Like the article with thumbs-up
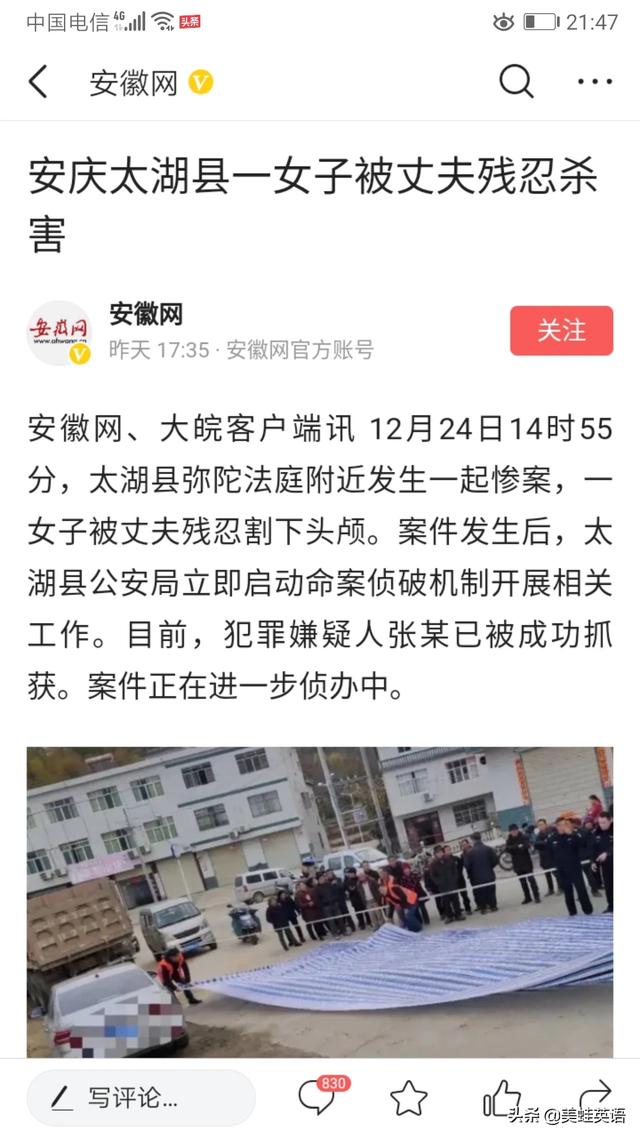 click(x=501, y=1097)
